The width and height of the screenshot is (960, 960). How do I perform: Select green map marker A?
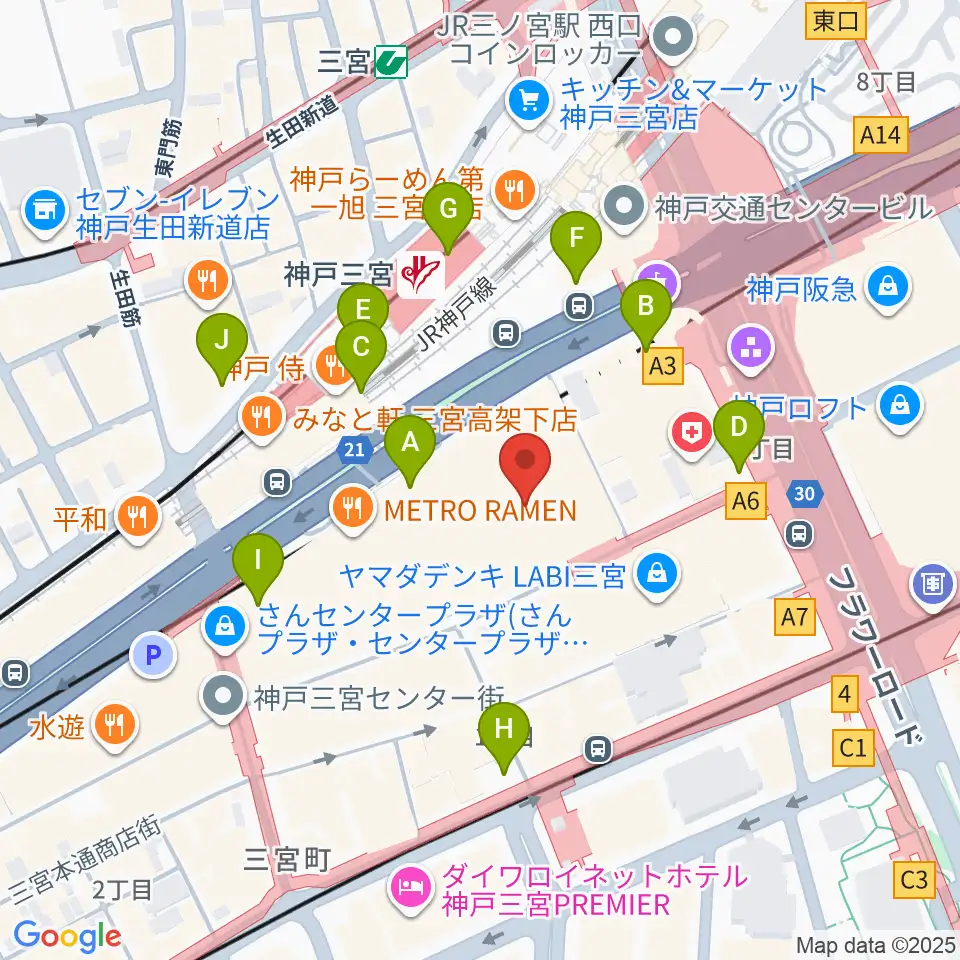click(x=410, y=449)
